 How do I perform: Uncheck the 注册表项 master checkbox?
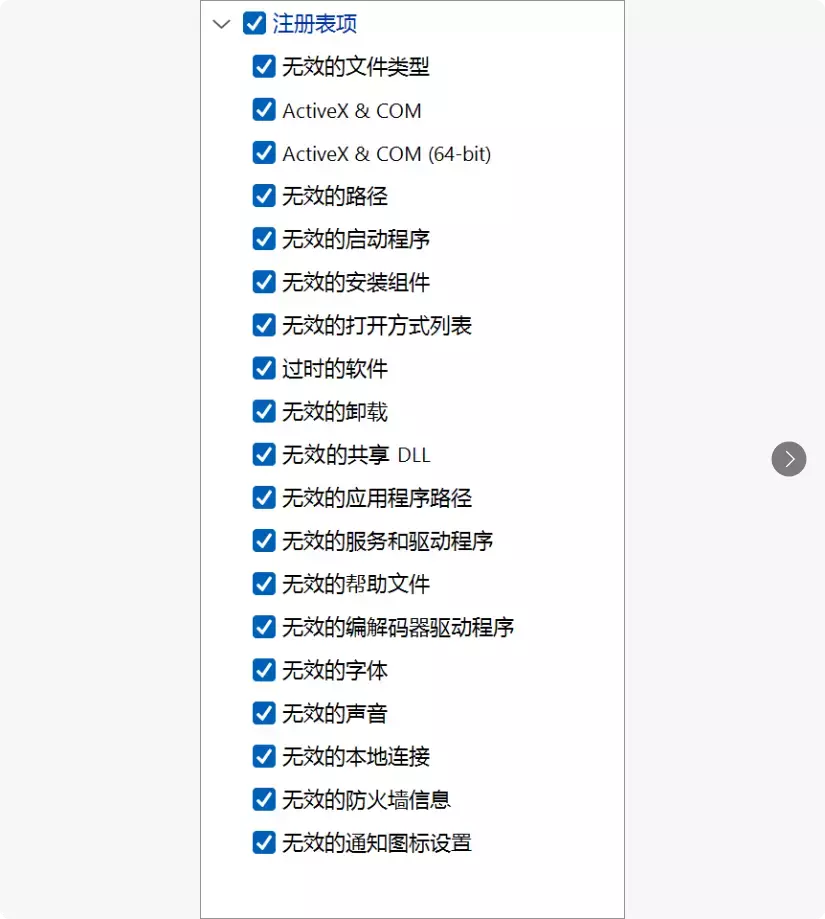pyautogui.click(x=253, y=24)
